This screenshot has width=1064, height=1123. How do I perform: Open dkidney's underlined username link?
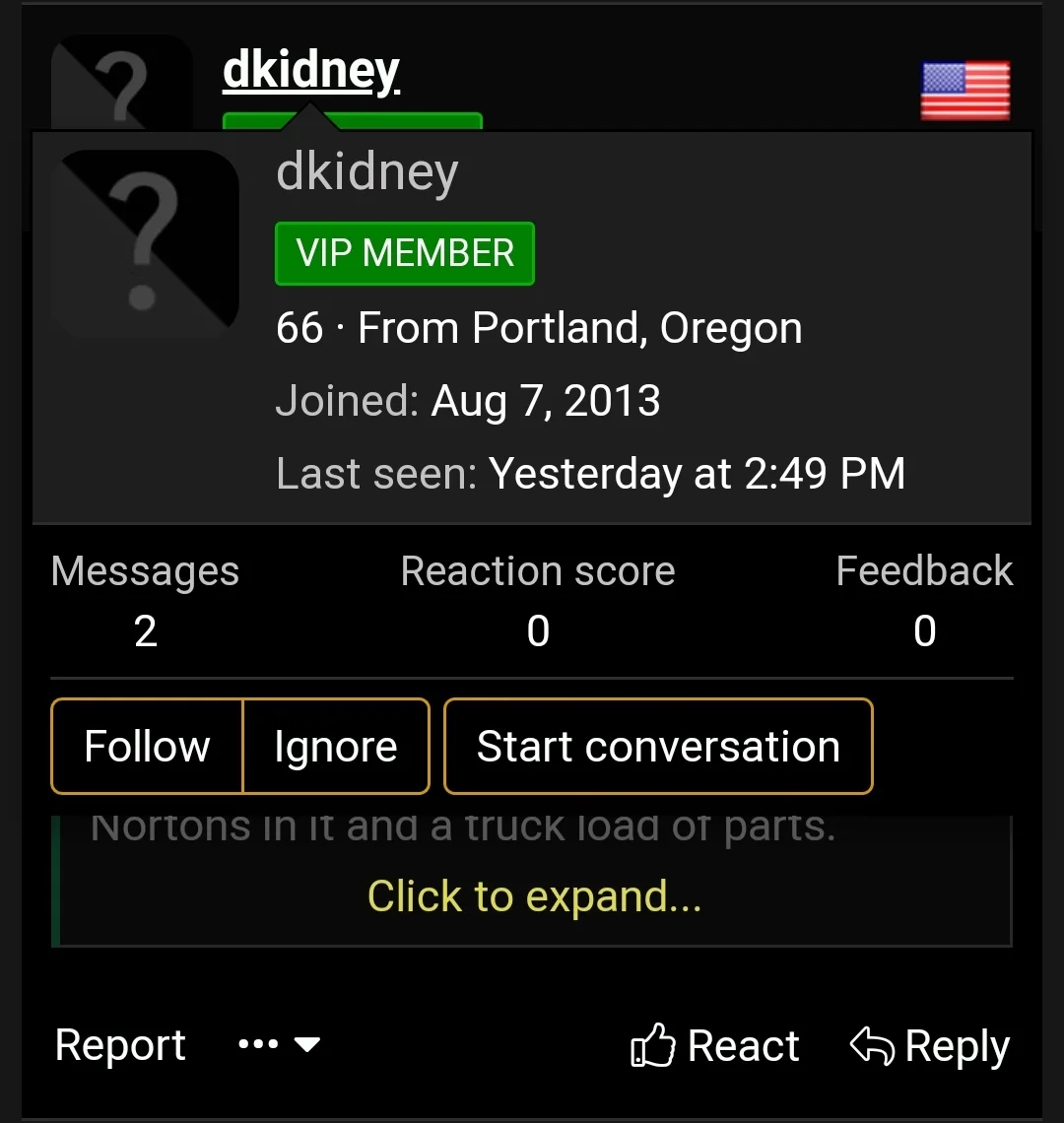pos(310,71)
